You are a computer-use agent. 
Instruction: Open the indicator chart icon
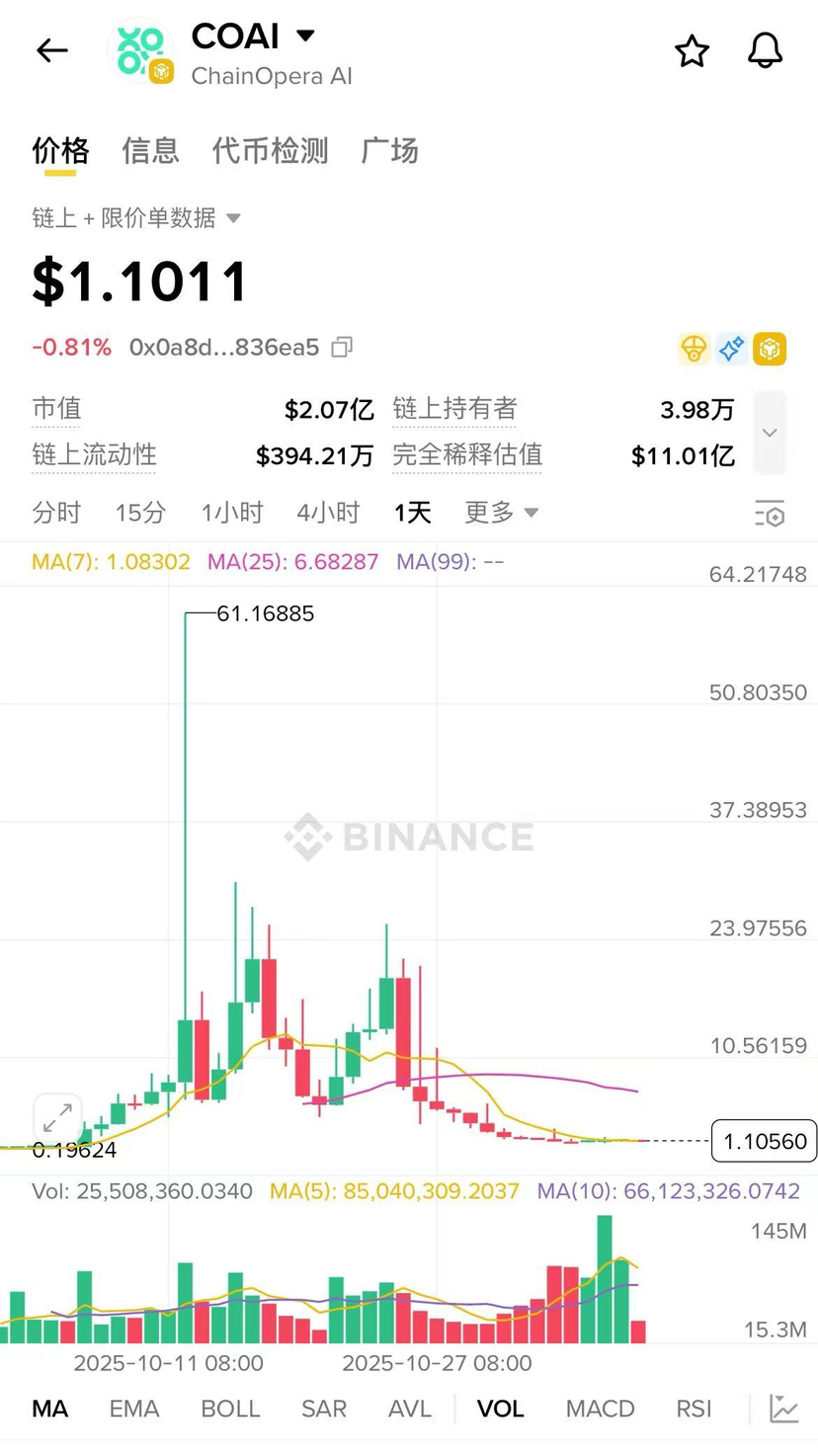(784, 1409)
